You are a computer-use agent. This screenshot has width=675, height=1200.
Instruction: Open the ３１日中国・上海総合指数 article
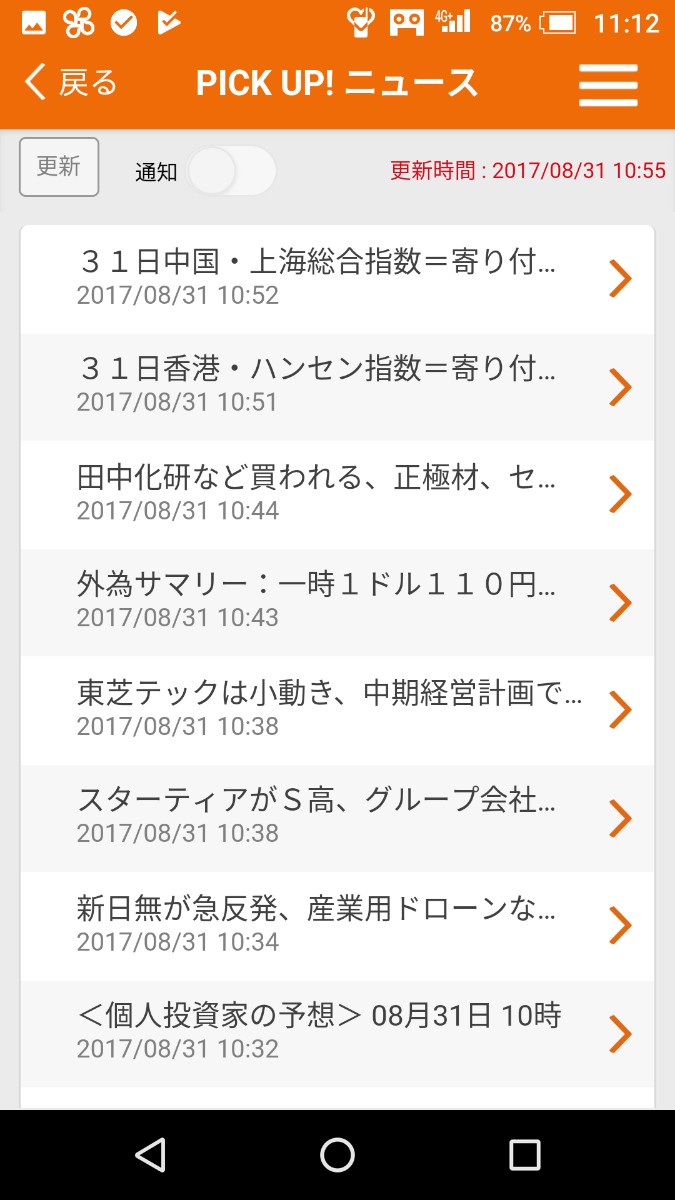337,278
